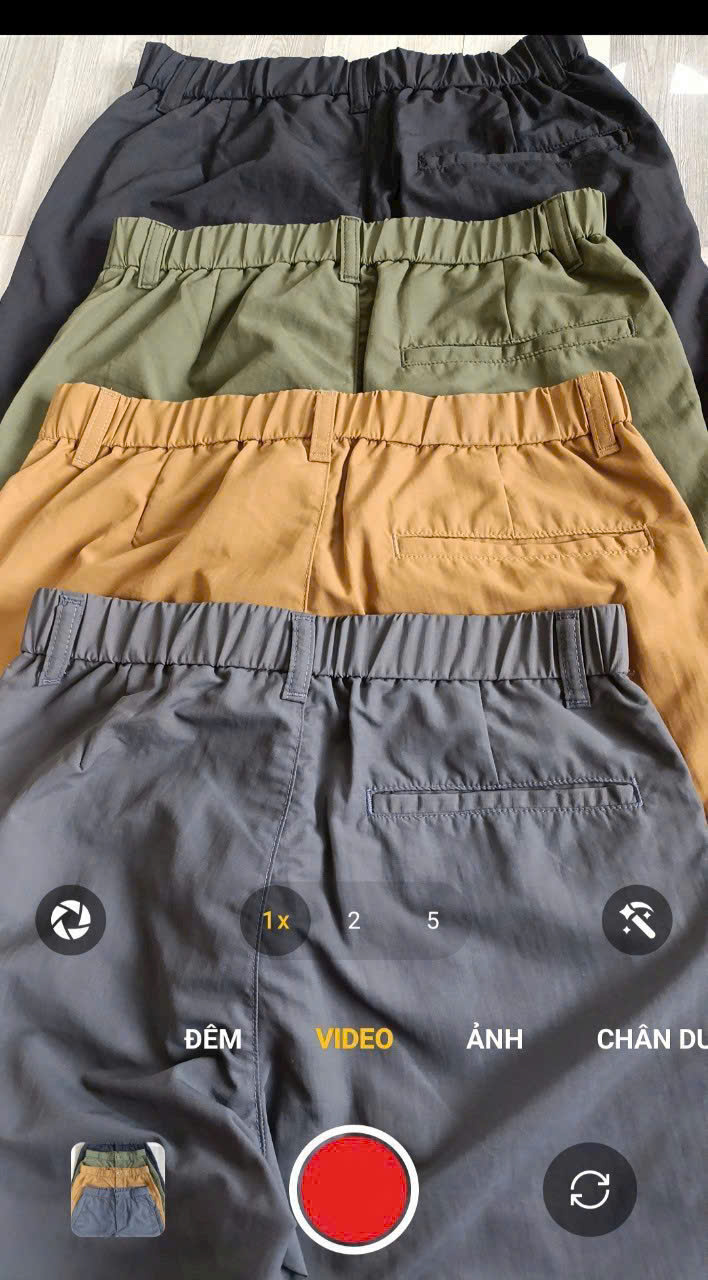Open the lens aperture icon

coord(71,919)
